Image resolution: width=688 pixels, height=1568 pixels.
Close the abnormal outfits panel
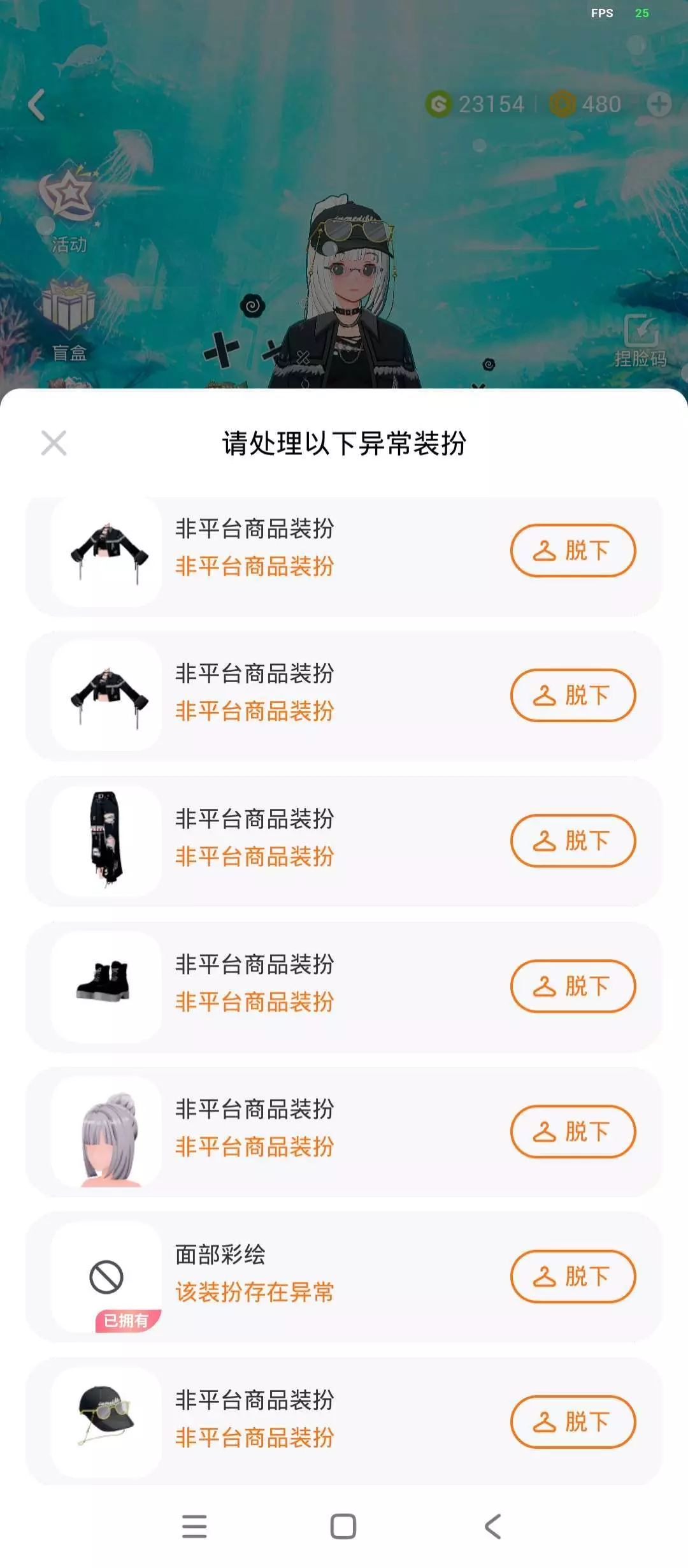54,443
